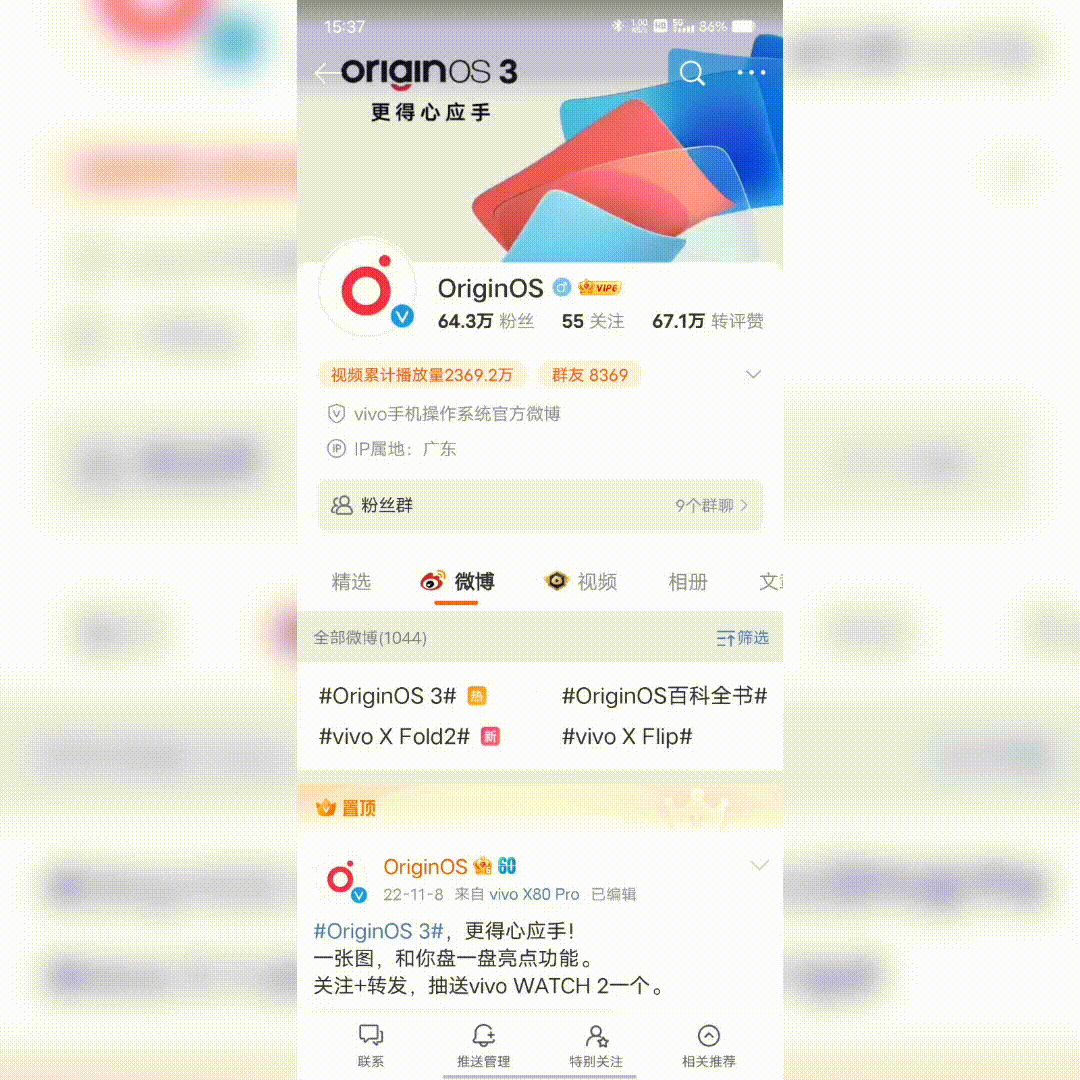Open 推送管理 push settings

(x=484, y=1046)
